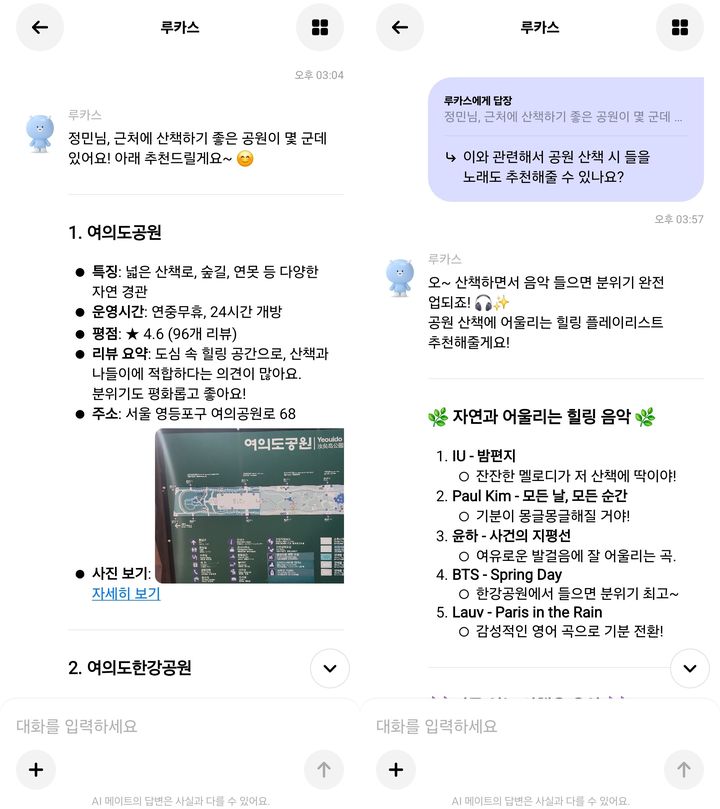Tap the circular chevron on the right screen
This screenshot has height=809, width=720.
(x=690, y=668)
